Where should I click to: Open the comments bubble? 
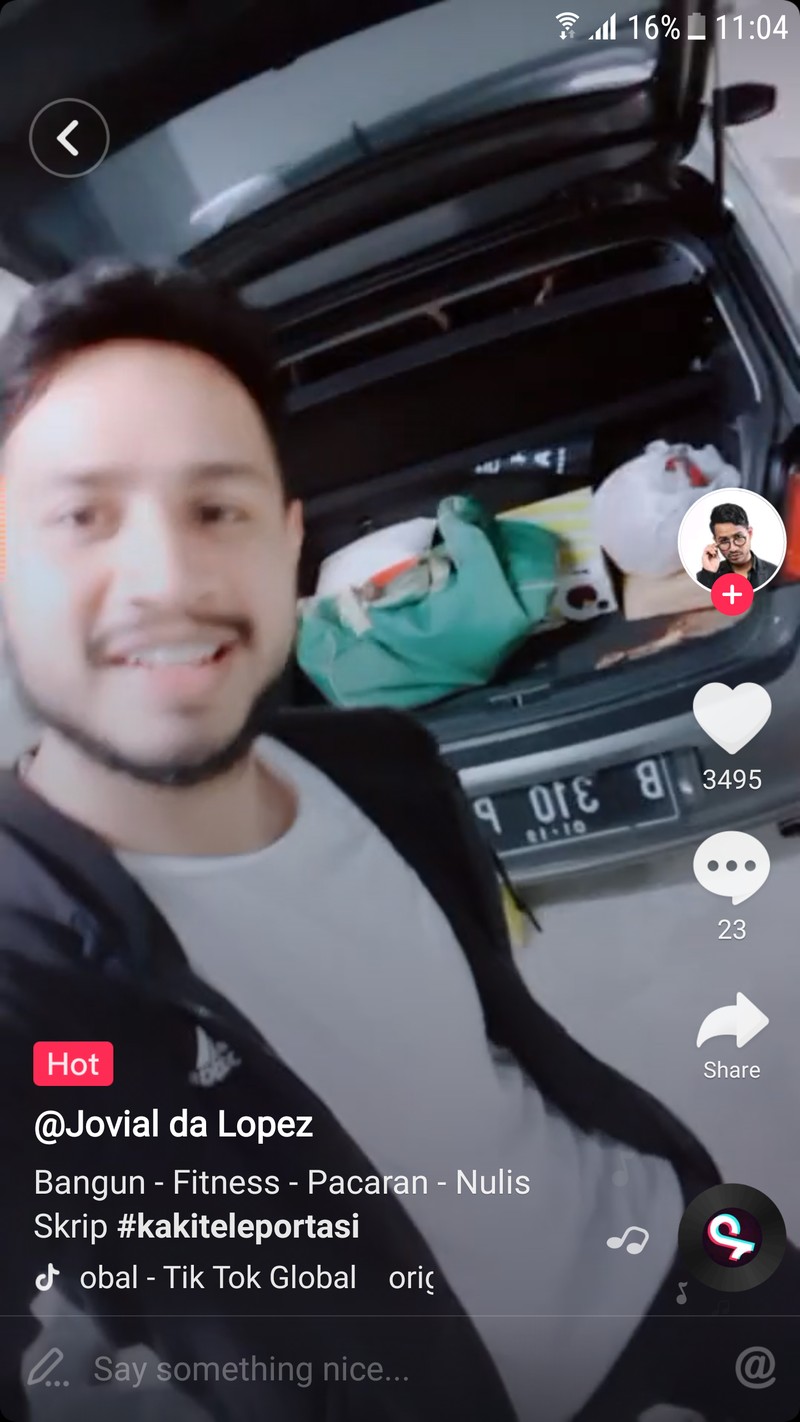pyautogui.click(x=731, y=866)
